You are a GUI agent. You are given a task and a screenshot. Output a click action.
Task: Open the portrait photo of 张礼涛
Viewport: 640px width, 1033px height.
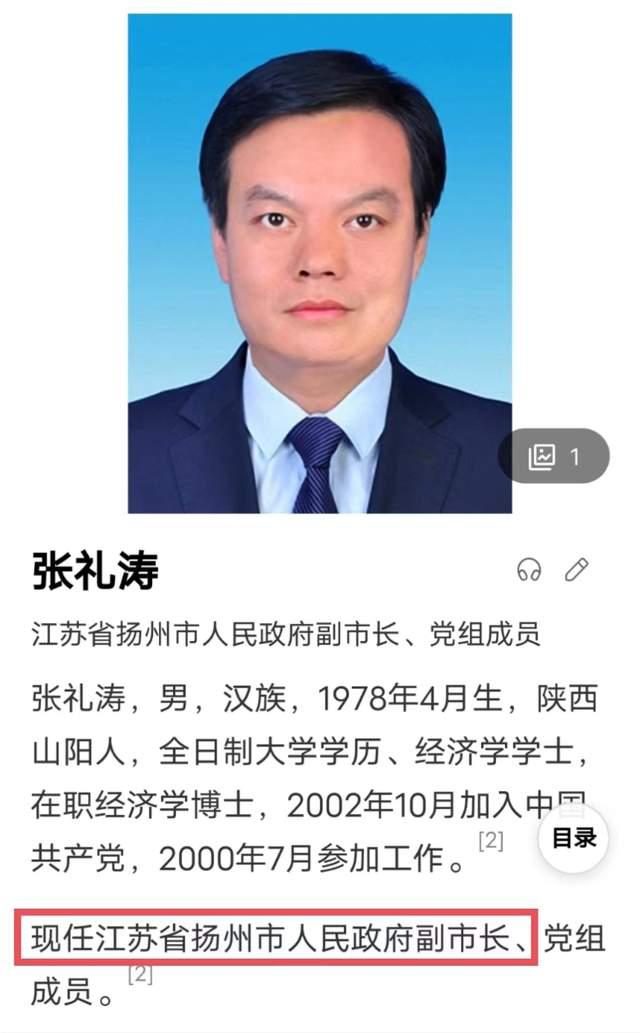click(320, 264)
